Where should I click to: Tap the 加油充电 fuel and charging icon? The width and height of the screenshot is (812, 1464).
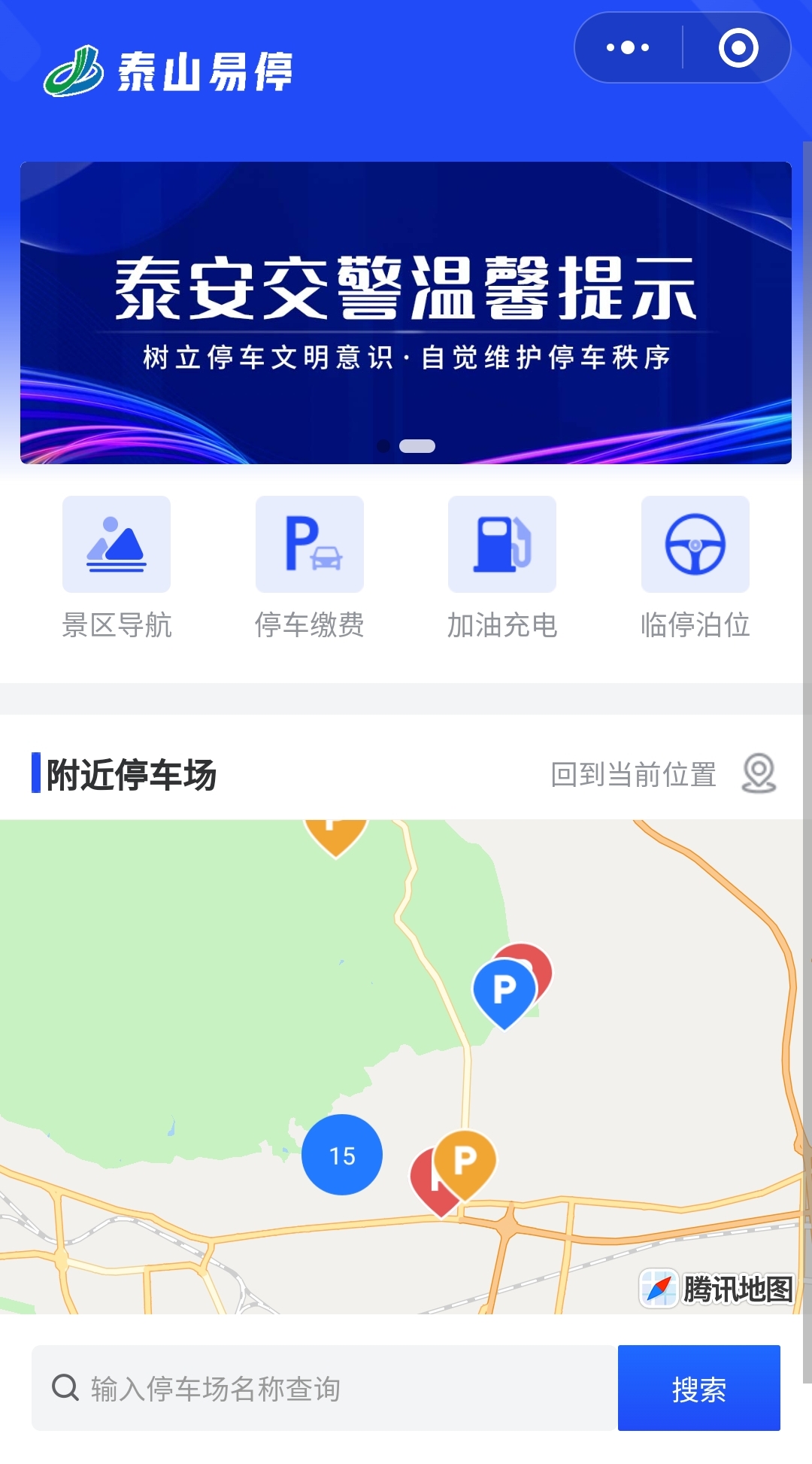pyautogui.click(x=502, y=544)
